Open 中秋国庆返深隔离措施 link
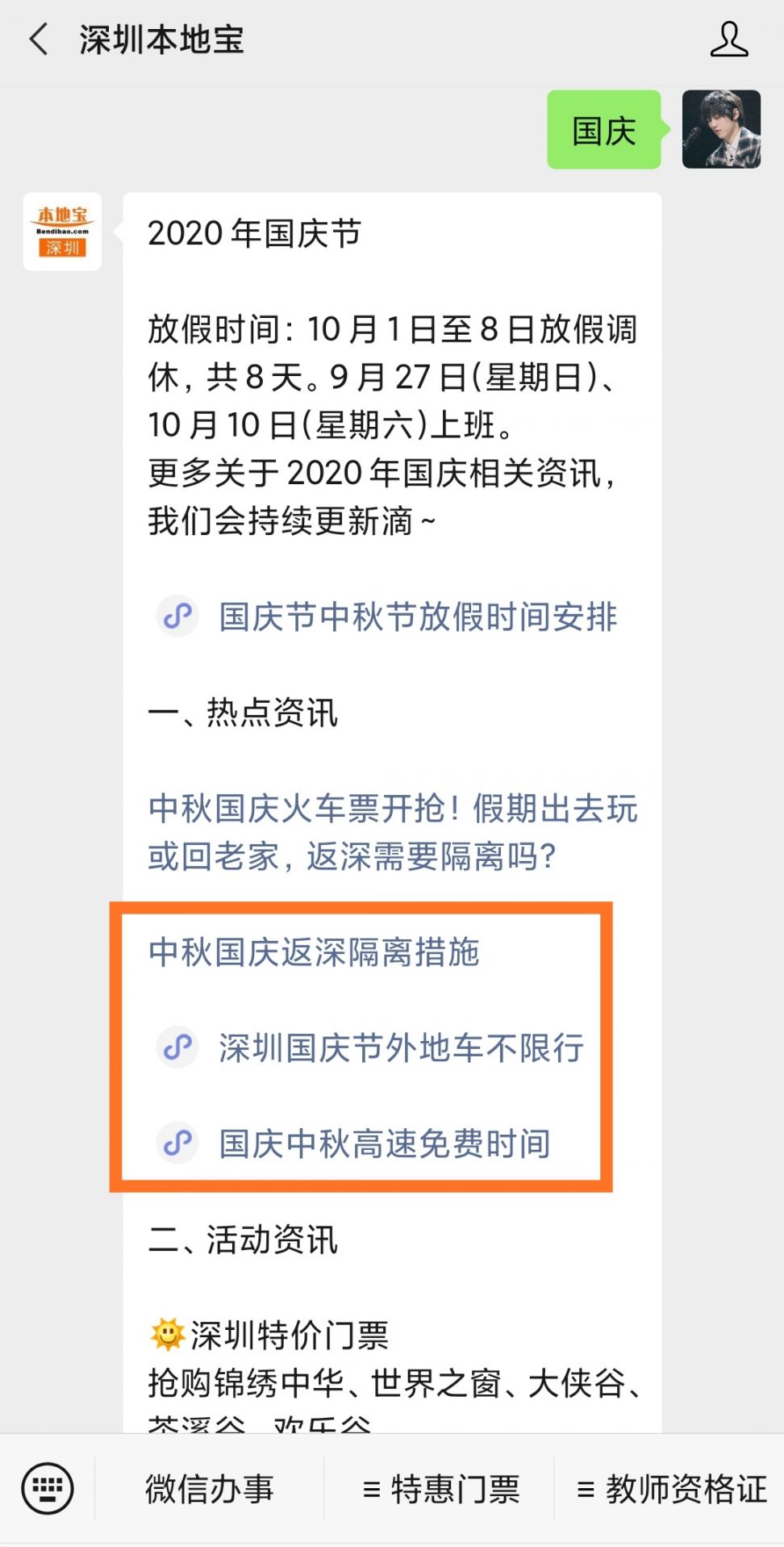Viewport: 784px width, 1547px height. (x=314, y=953)
